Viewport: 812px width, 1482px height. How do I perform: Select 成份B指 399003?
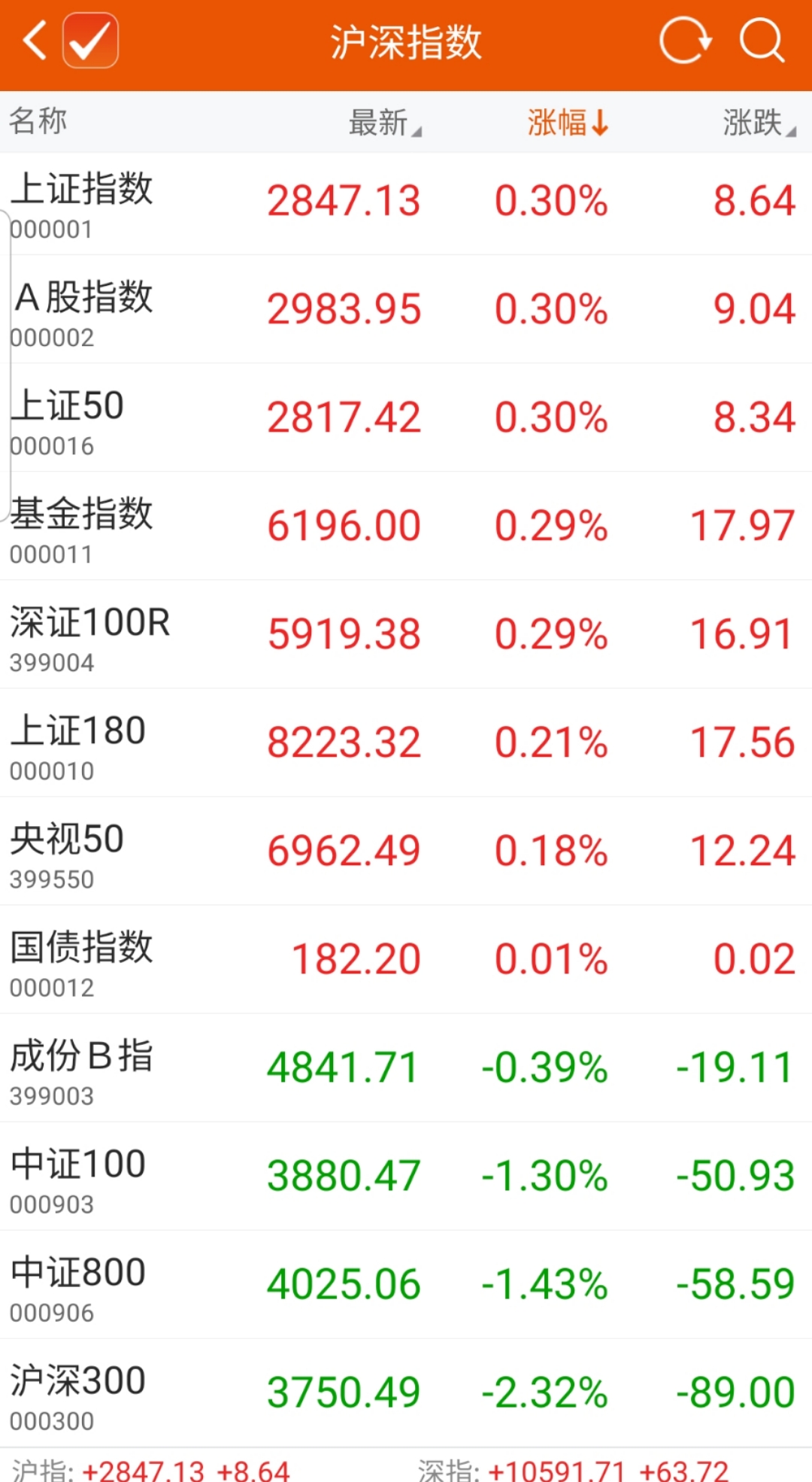pyautogui.click(x=406, y=1068)
